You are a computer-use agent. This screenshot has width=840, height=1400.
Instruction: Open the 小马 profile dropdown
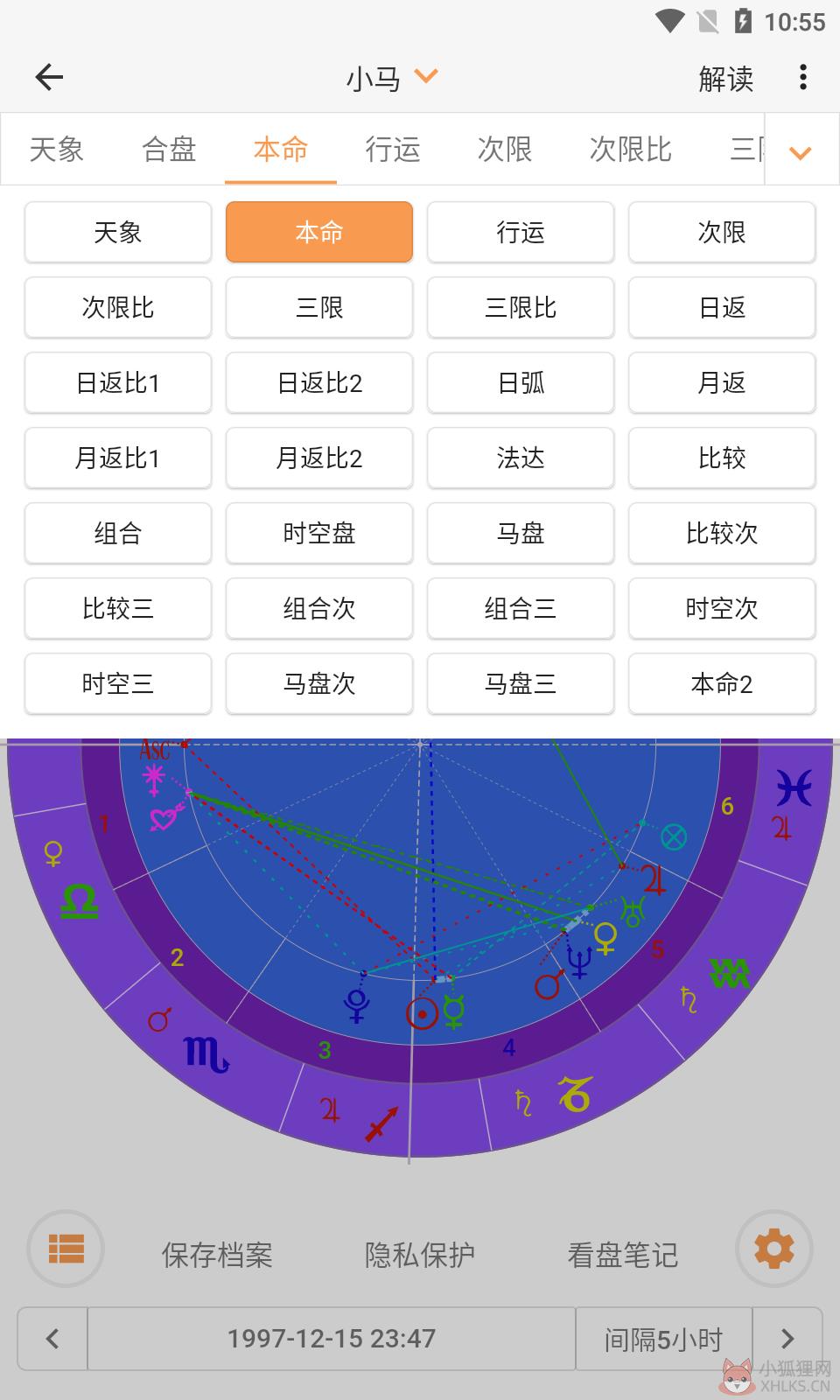pos(392,78)
